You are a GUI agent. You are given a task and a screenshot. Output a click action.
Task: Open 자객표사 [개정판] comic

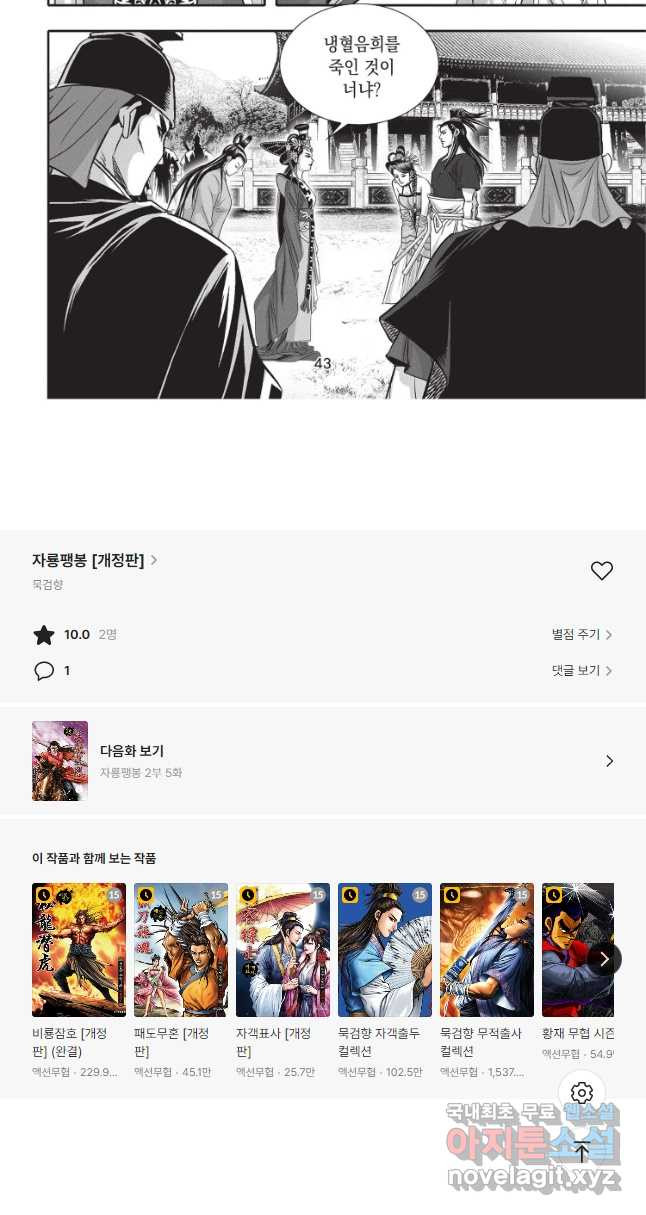click(283, 950)
